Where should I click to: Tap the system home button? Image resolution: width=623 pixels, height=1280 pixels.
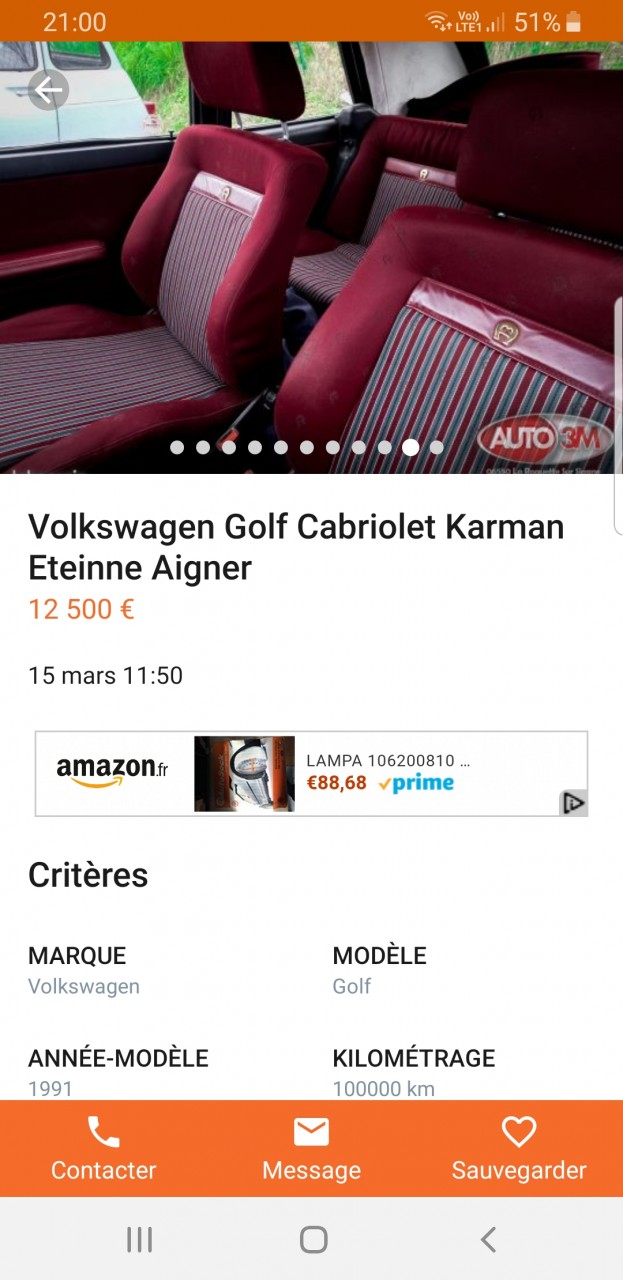coord(313,1240)
